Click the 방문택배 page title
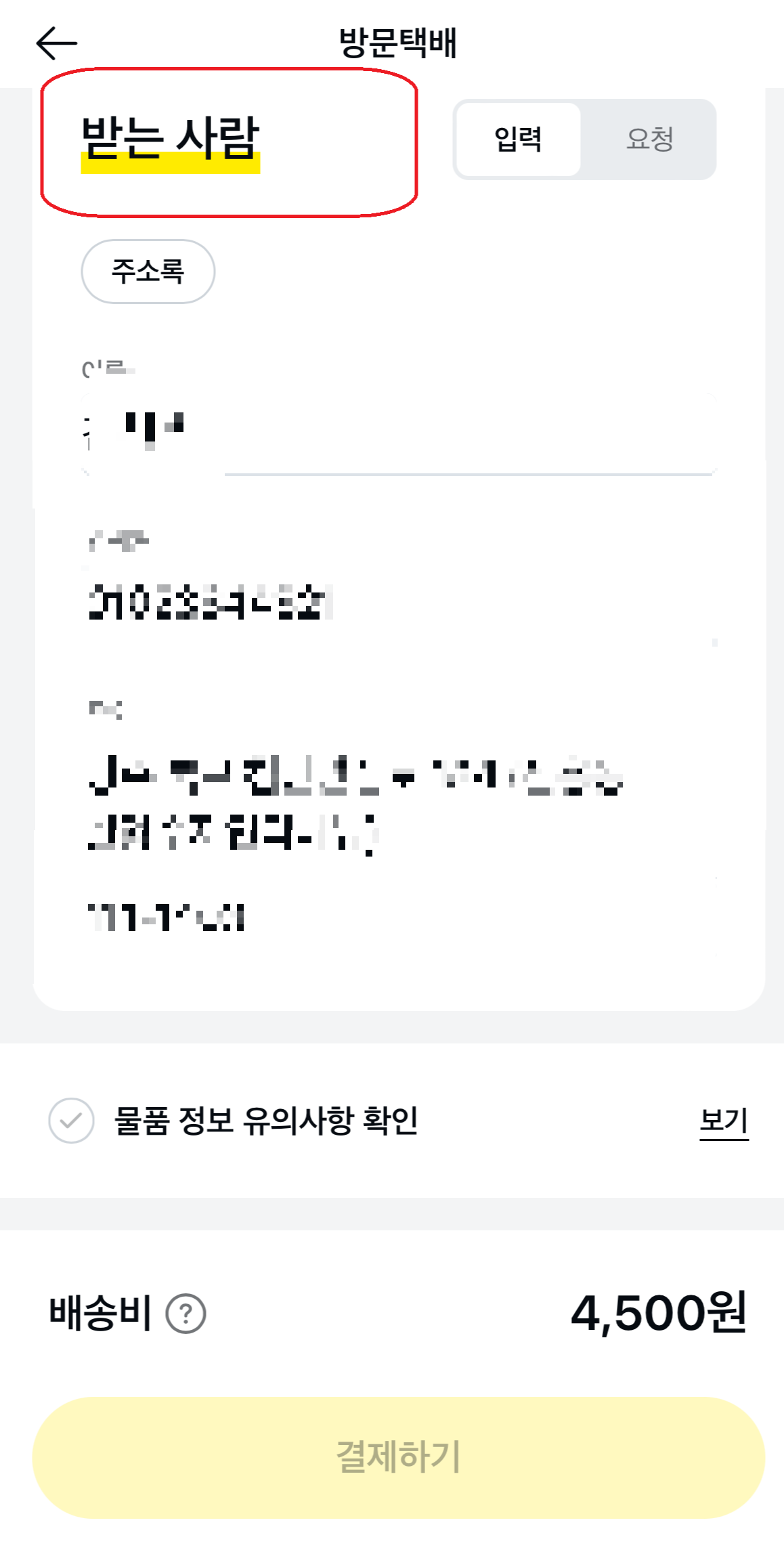The height and width of the screenshot is (1554, 784). (x=398, y=42)
